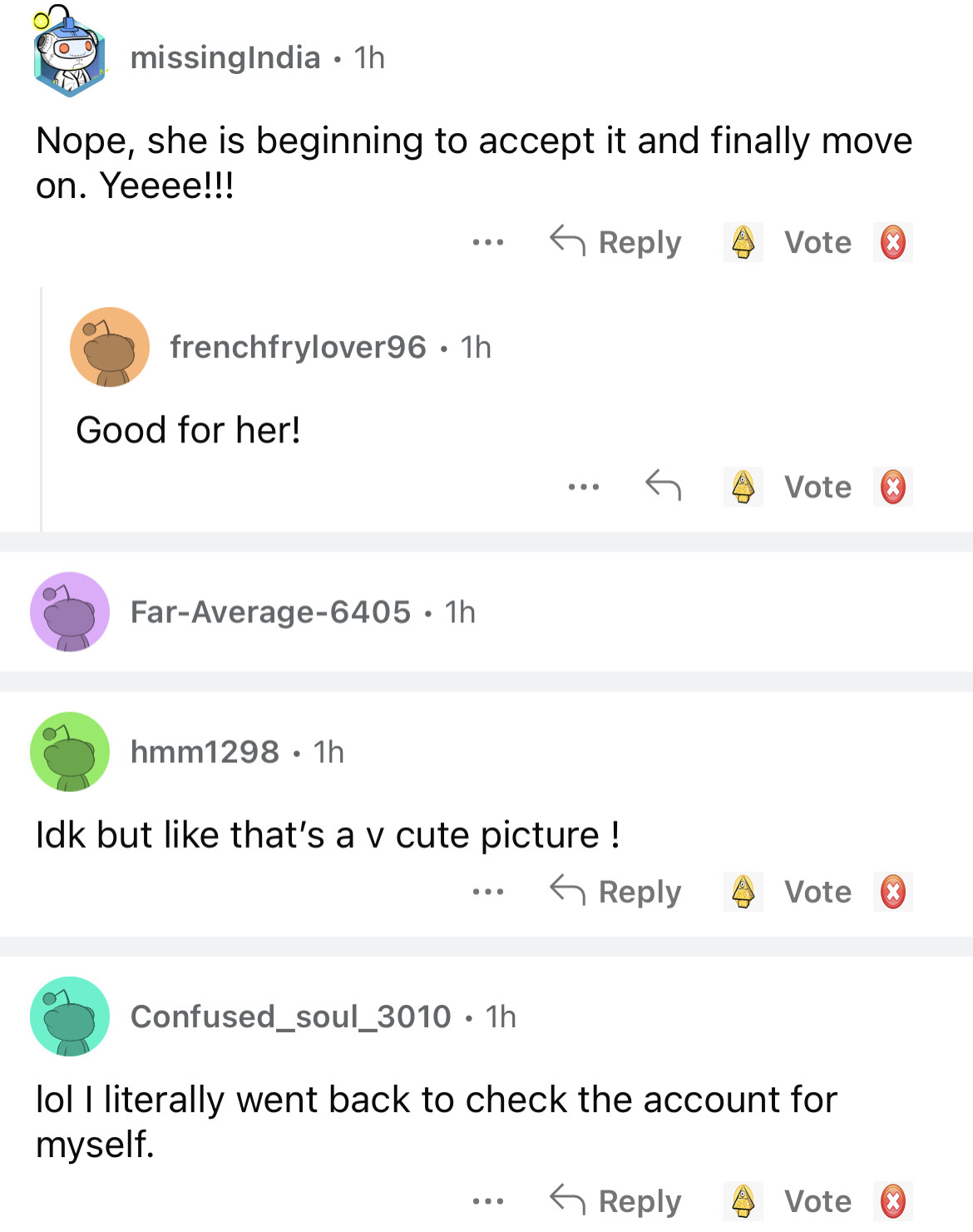Reply to missingIndia's comment
The width and height of the screenshot is (973, 1232).
click(615, 242)
